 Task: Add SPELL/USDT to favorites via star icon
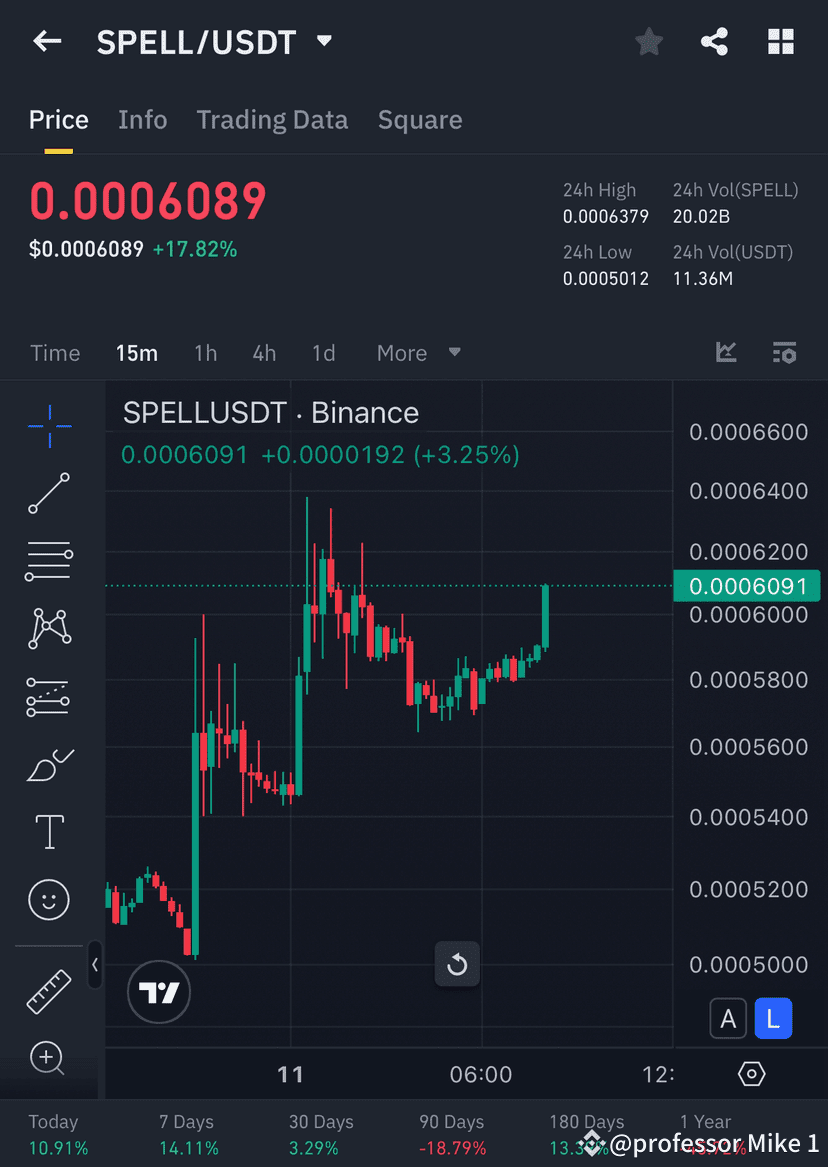click(648, 41)
